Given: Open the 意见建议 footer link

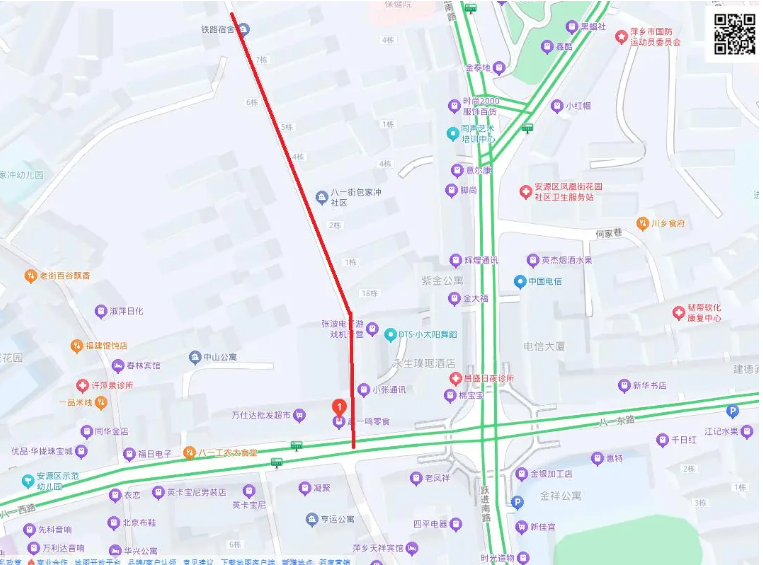Looking at the screenshot, I should click(x=196, y=561).
